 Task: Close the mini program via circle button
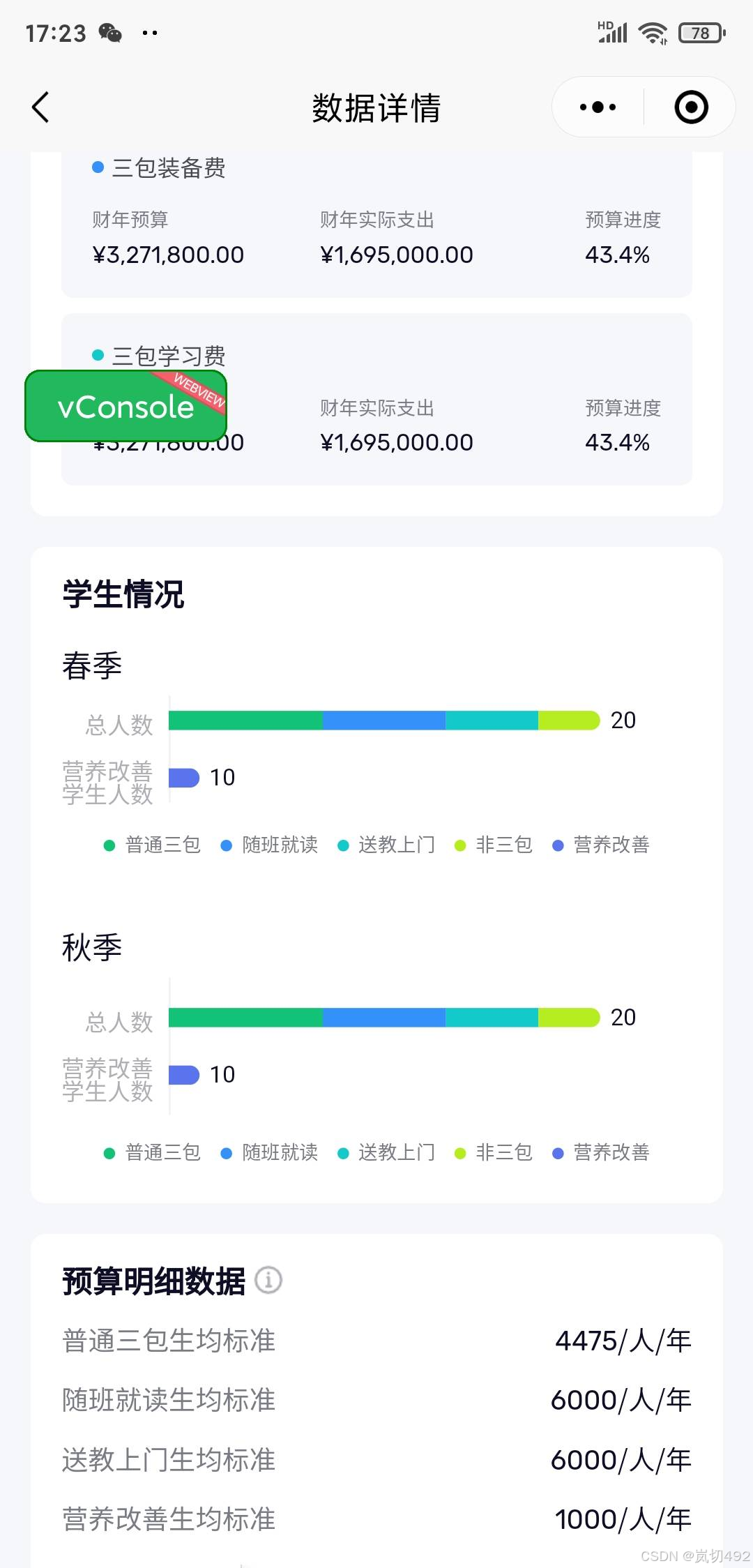[691, 107]
